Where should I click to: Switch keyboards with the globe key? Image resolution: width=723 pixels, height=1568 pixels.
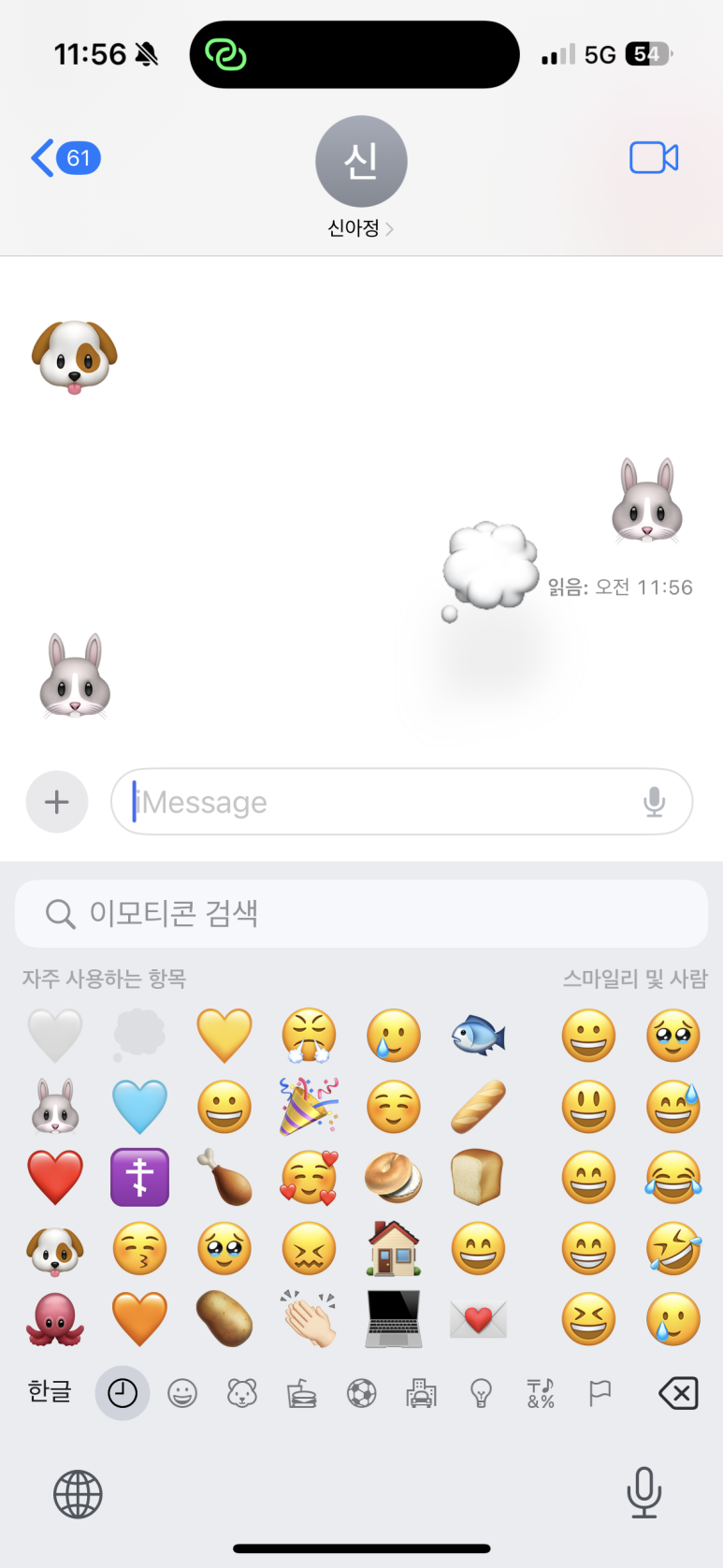click(78, 1494)
